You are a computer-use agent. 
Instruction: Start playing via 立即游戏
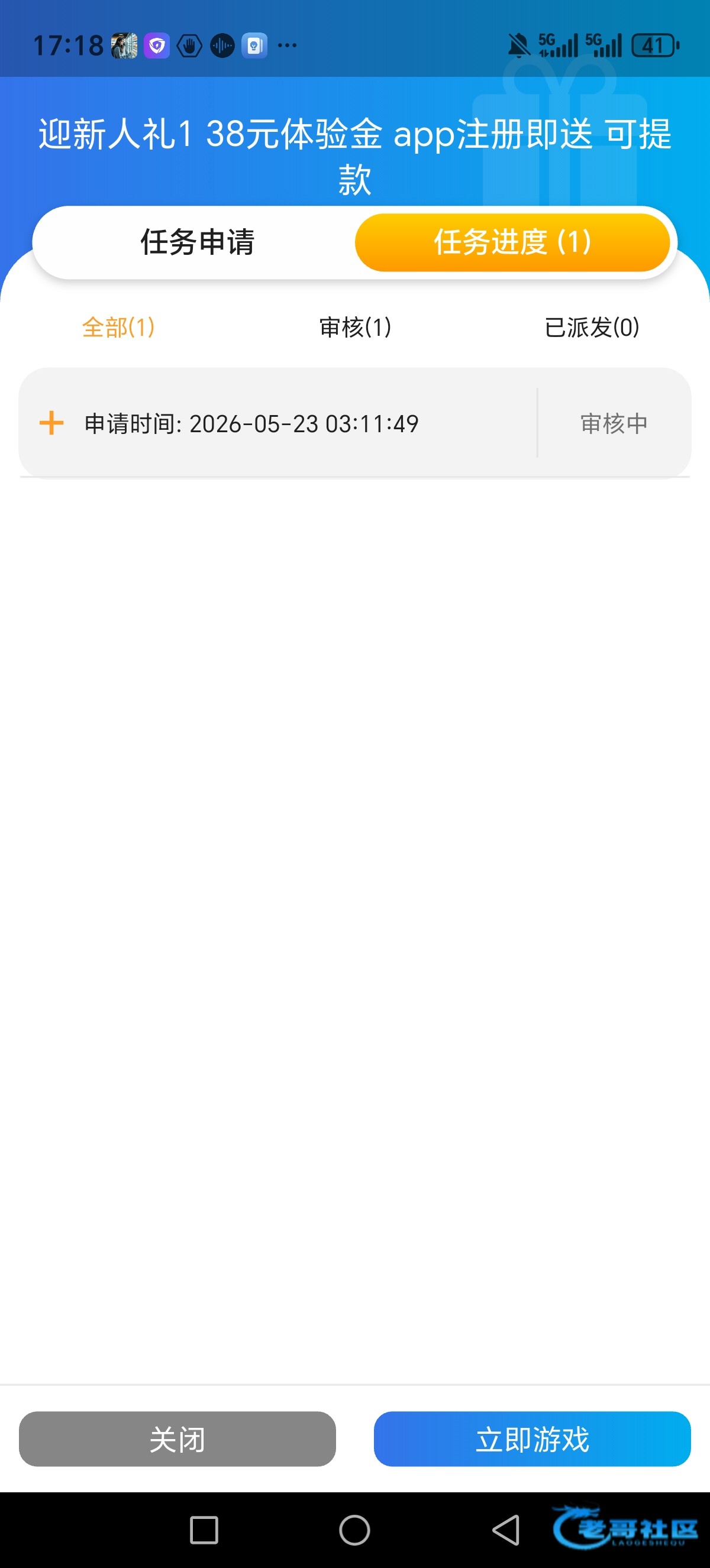tap(532, 1439)
